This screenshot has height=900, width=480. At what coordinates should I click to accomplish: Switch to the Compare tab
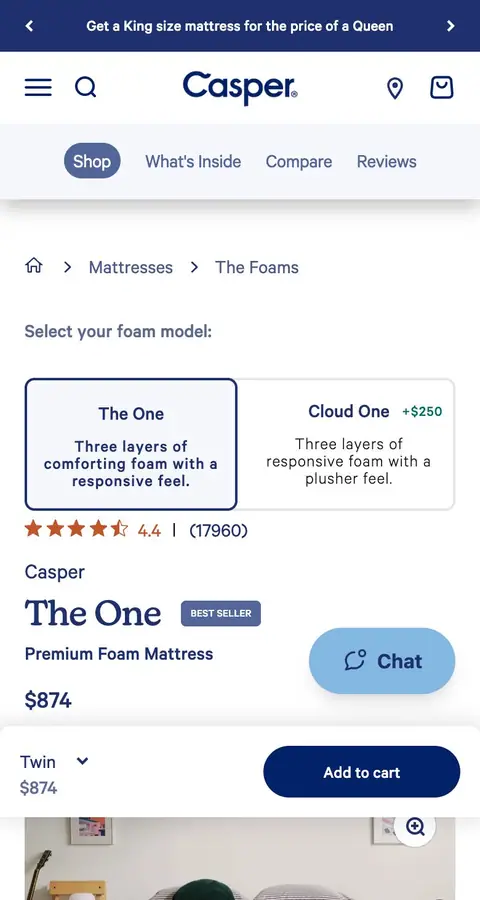(x=299, y=162)
